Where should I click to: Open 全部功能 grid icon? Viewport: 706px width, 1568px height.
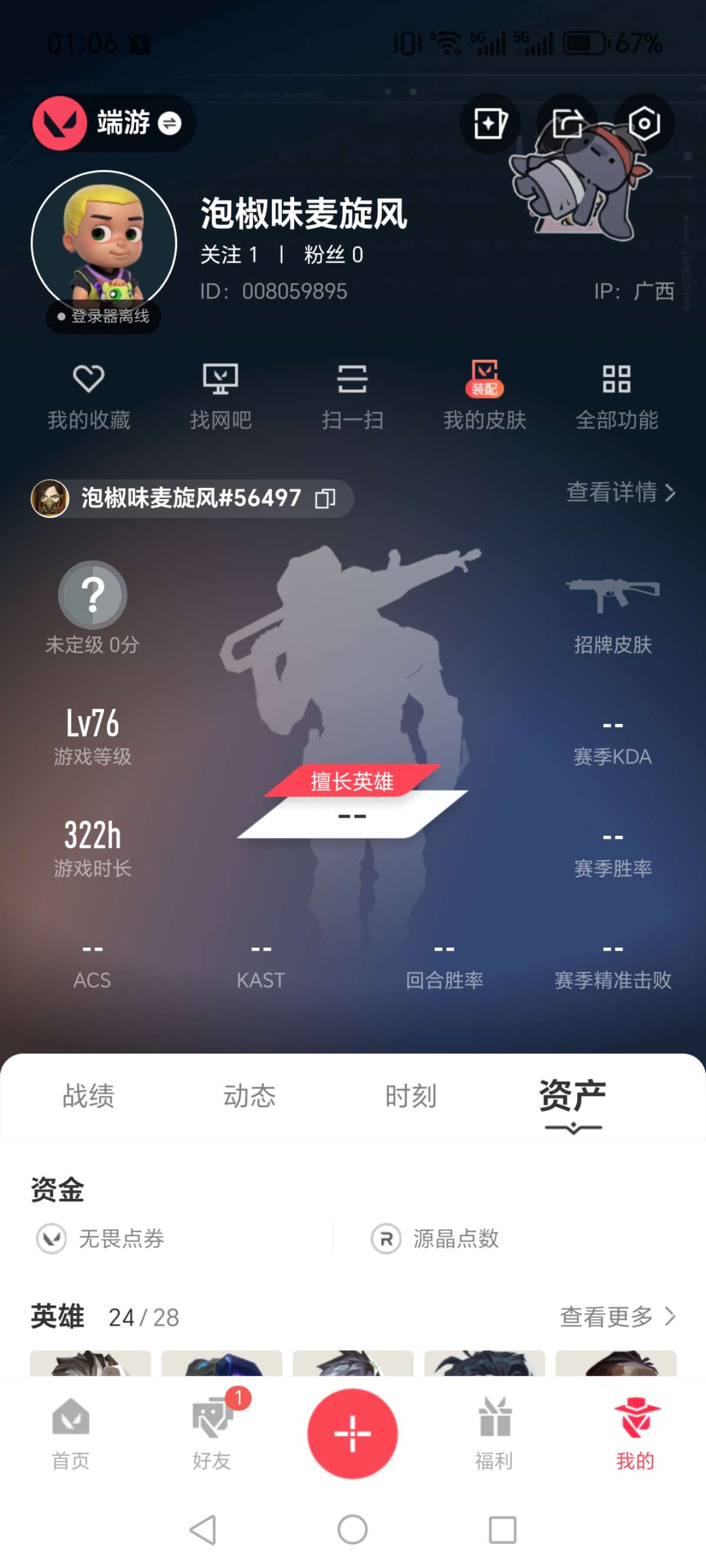point(617,396)
